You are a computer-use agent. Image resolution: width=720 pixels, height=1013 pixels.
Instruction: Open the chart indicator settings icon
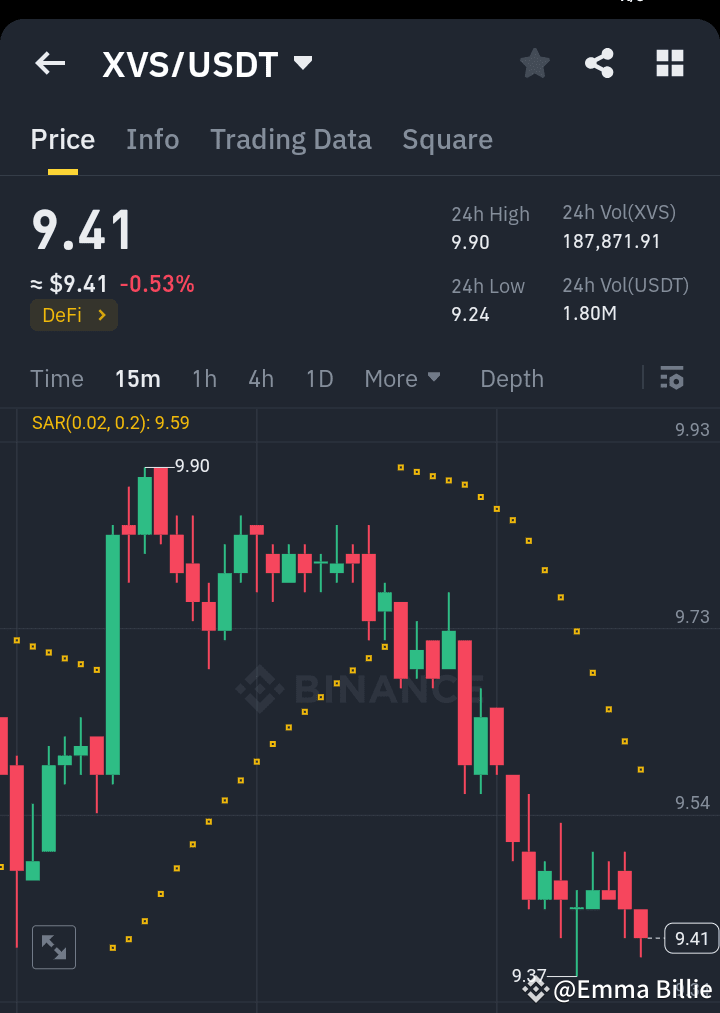[x=672, y=379]
